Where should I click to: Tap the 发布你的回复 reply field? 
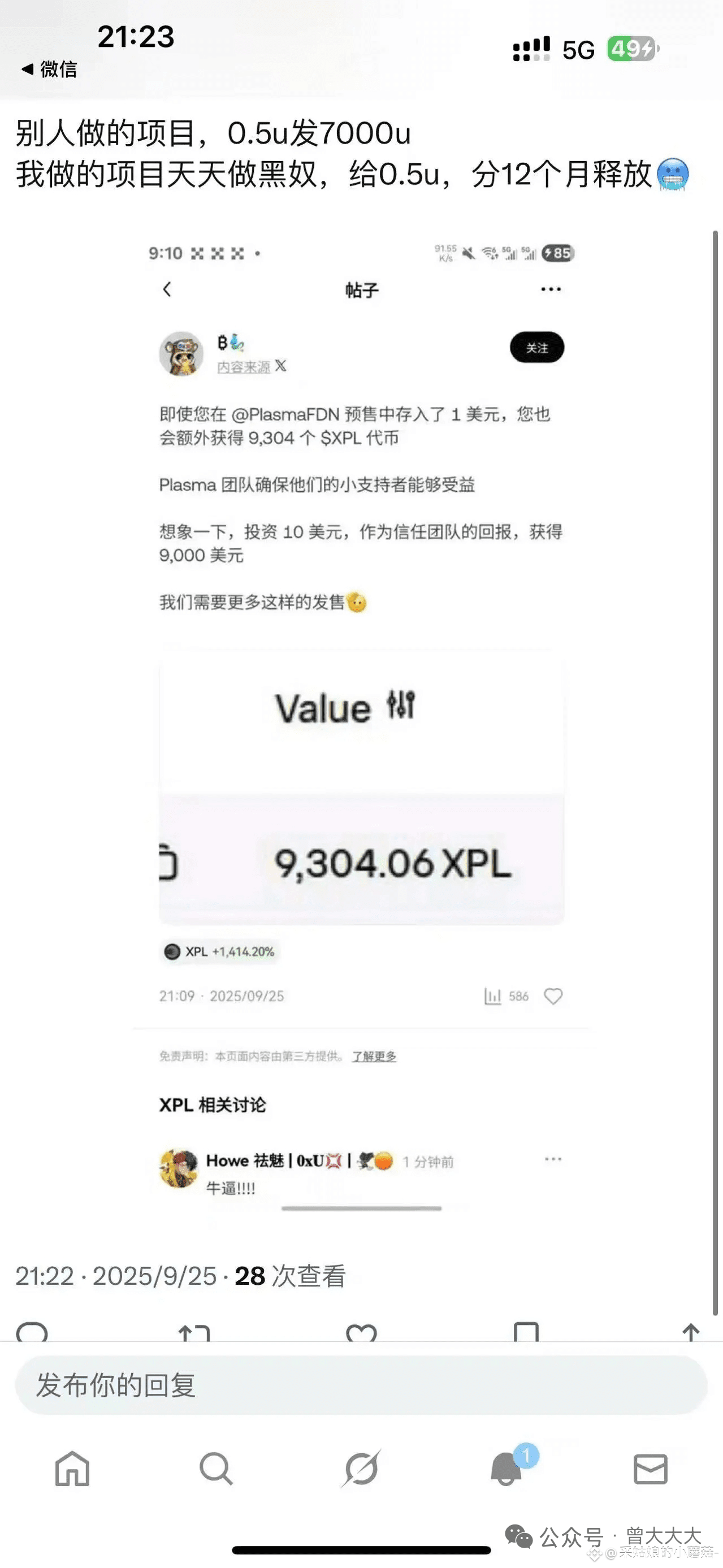(362, 1385)
